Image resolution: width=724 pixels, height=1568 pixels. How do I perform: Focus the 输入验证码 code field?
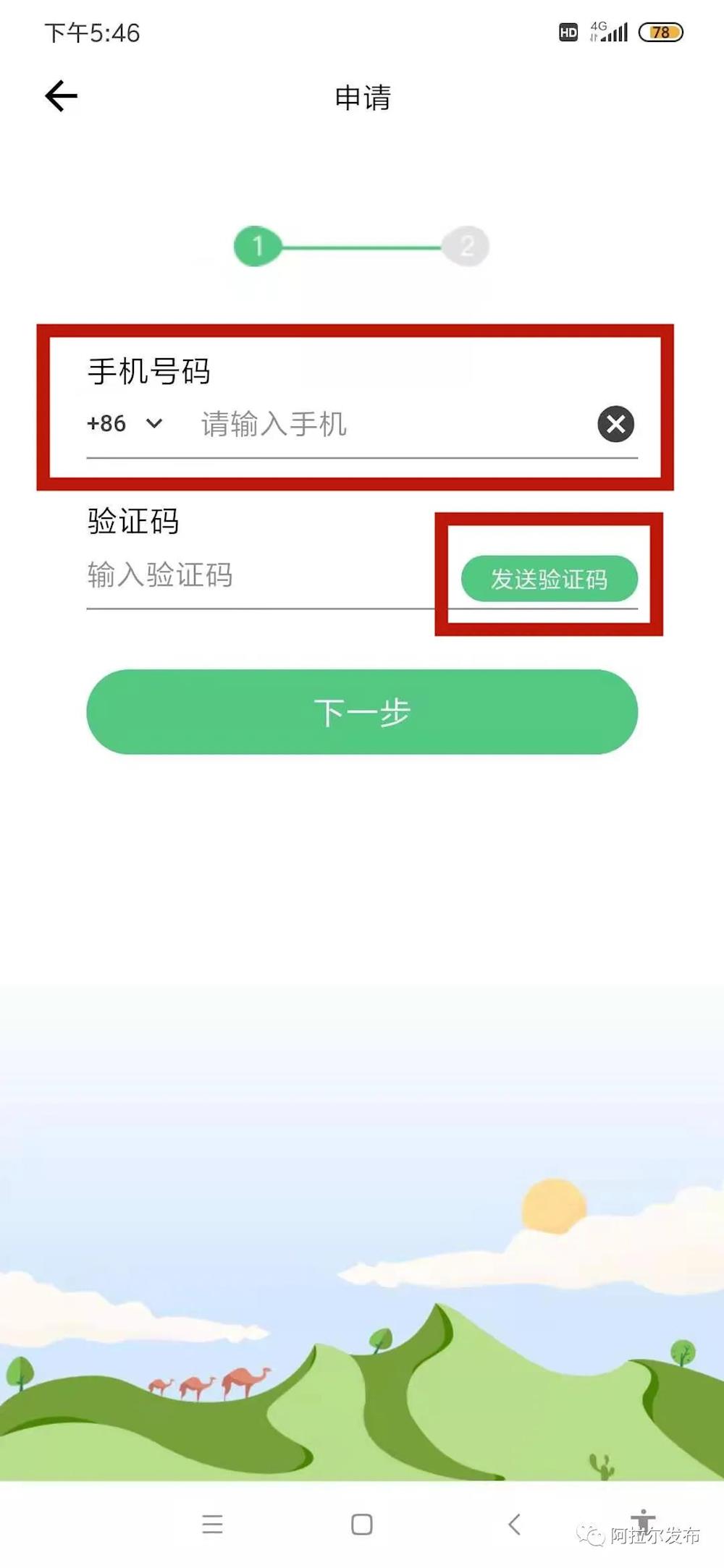[253, 576]
